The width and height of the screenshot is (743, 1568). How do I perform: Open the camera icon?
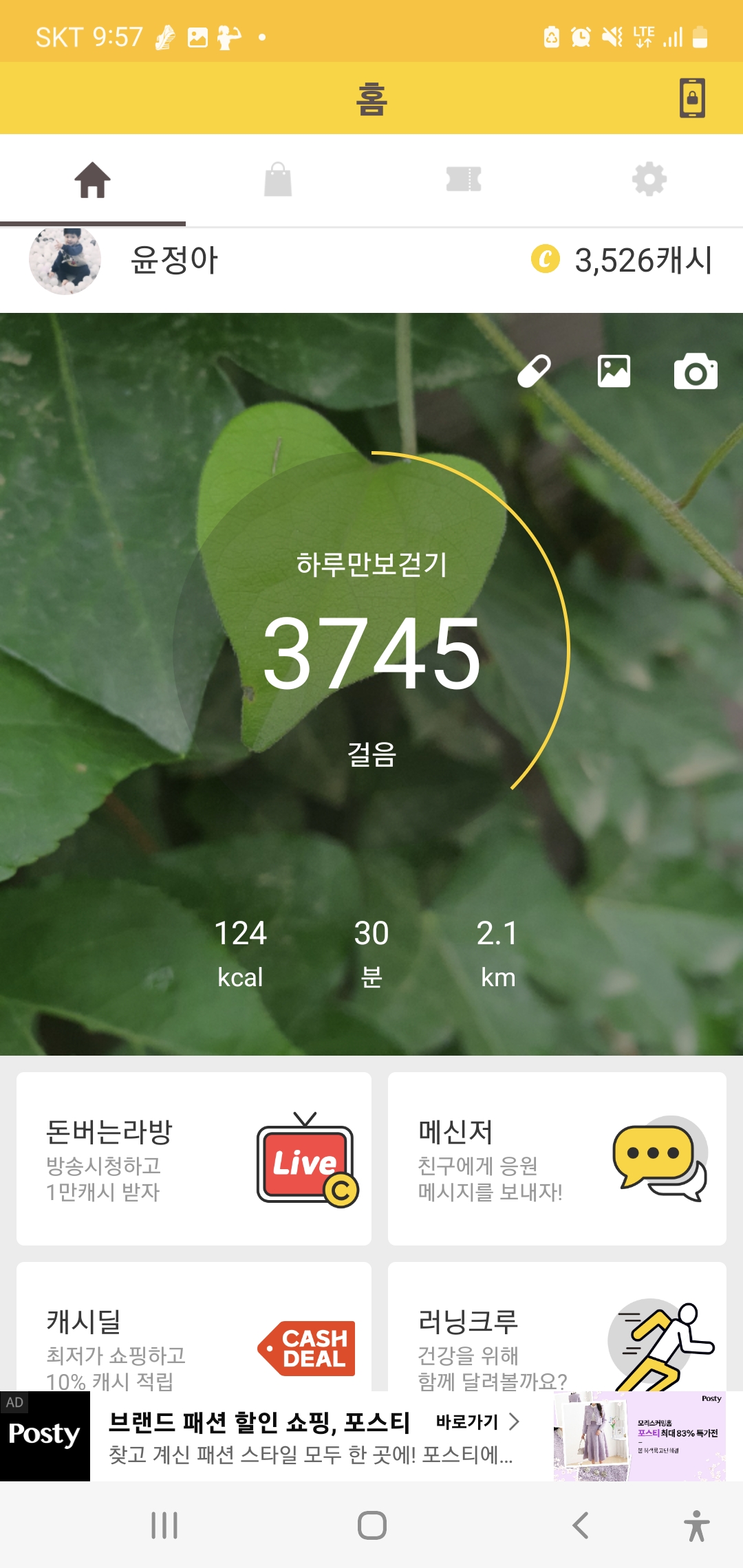pyautogui.click(x=696, y=371)
